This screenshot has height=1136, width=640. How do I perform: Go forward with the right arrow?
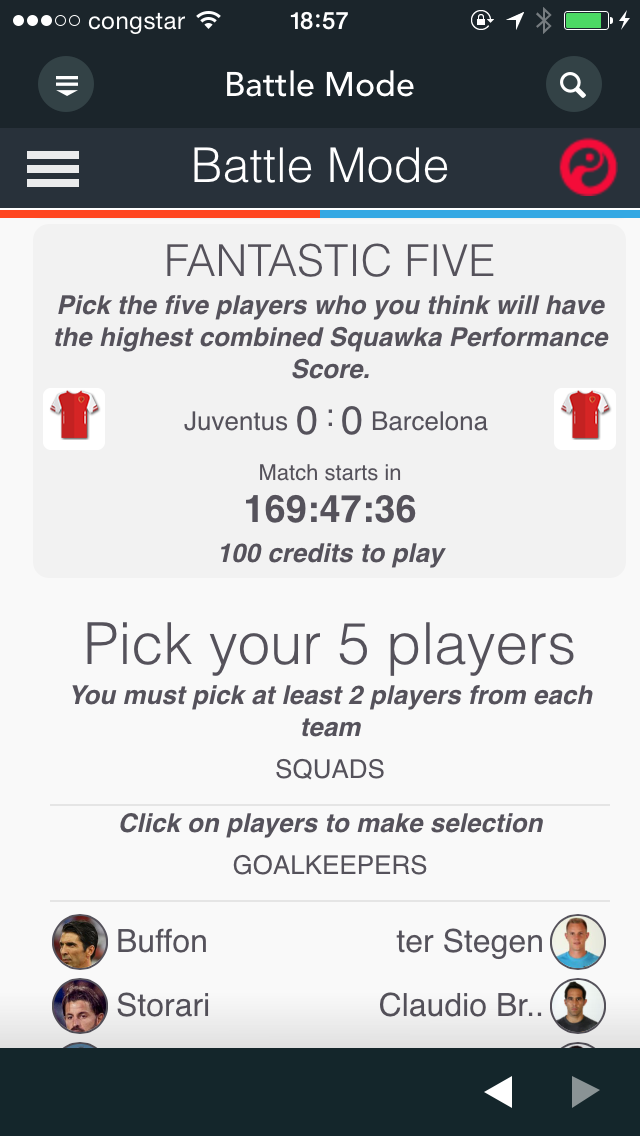click(x=585, y=1092)
